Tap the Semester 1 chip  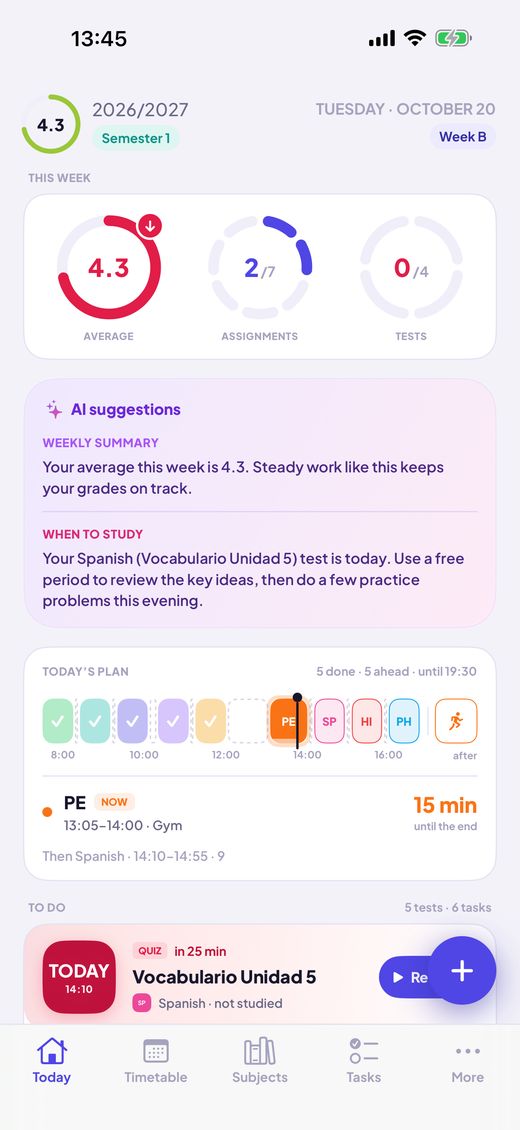click(x=136, y=138)
